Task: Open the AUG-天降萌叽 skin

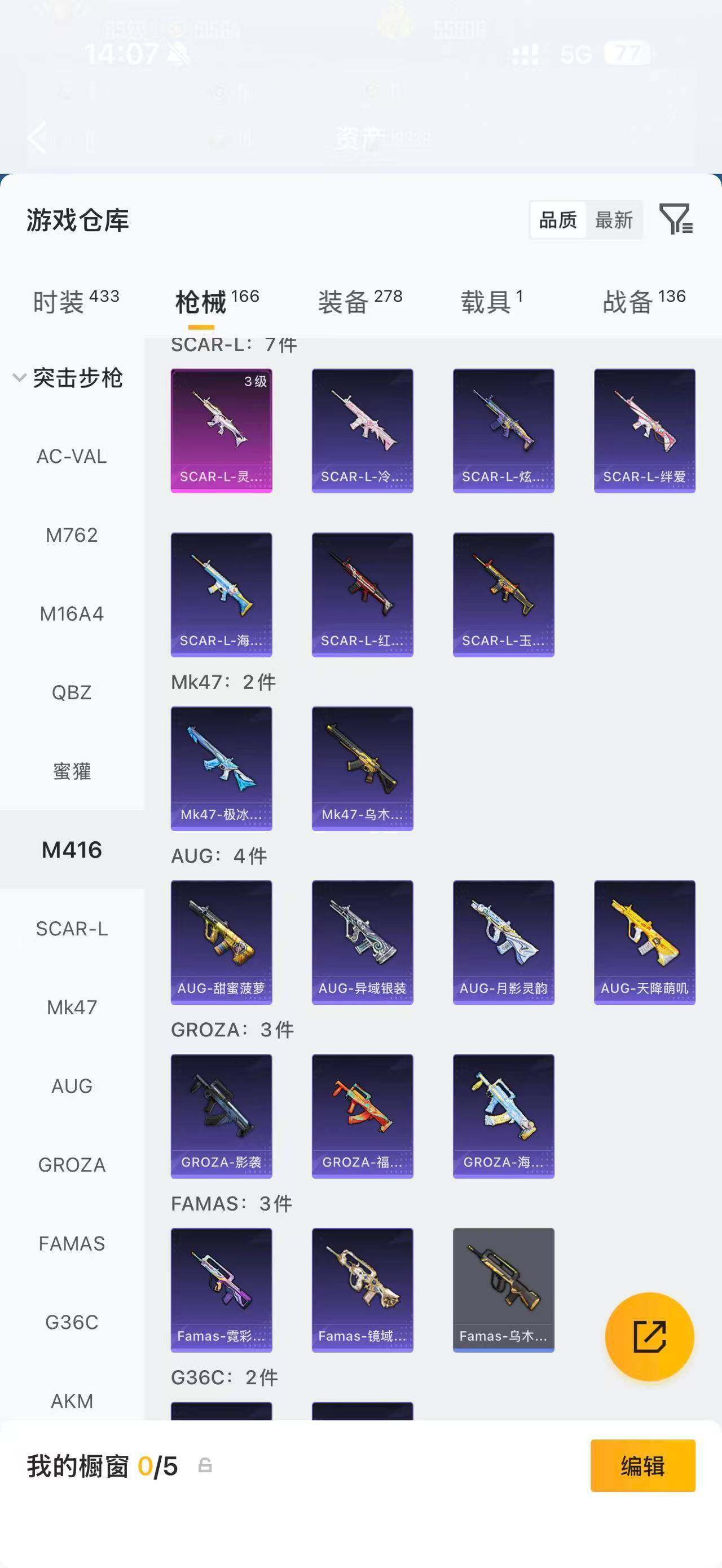Action: (645, 942)
